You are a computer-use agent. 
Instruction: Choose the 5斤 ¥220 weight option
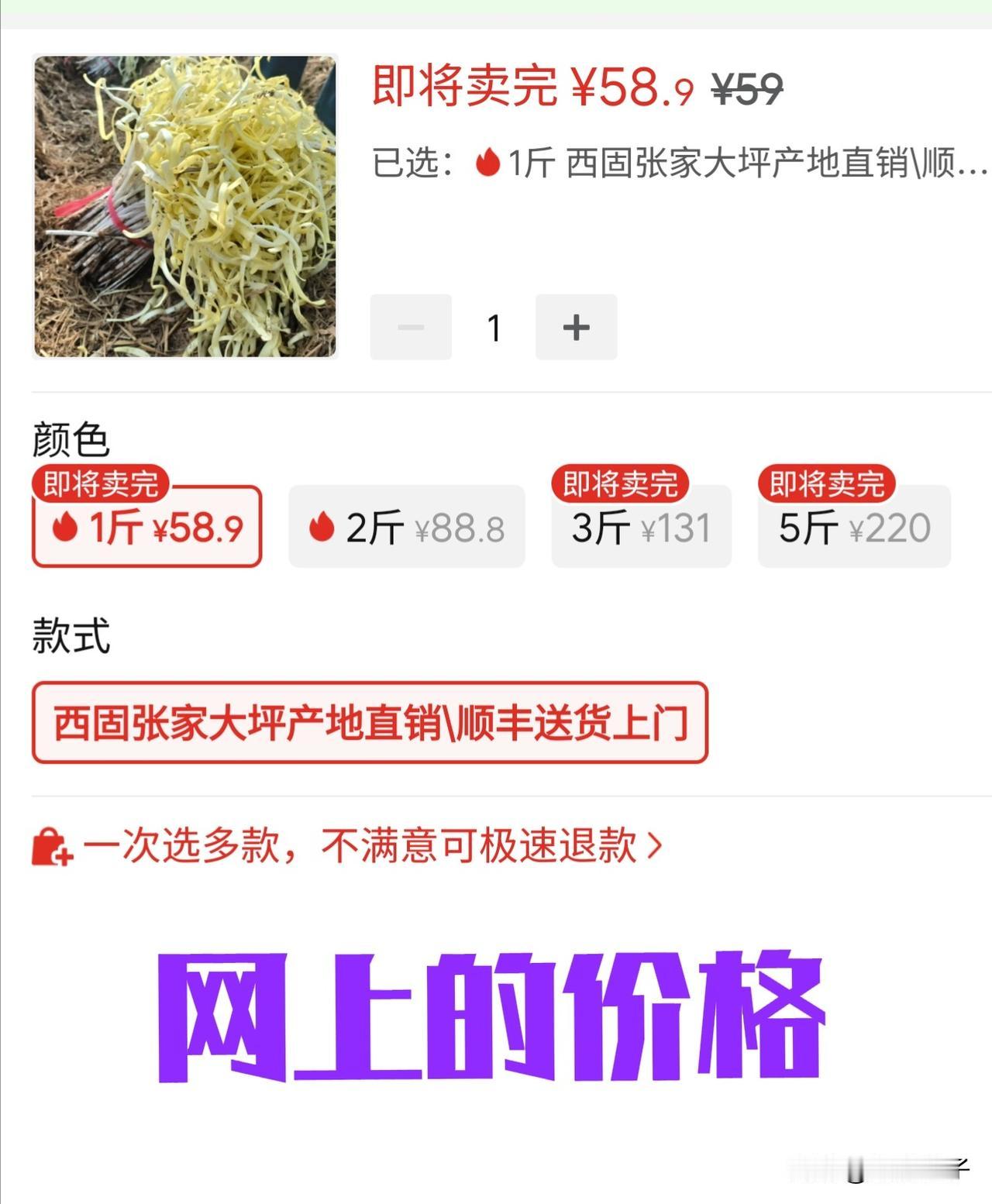tap(852, 527)
